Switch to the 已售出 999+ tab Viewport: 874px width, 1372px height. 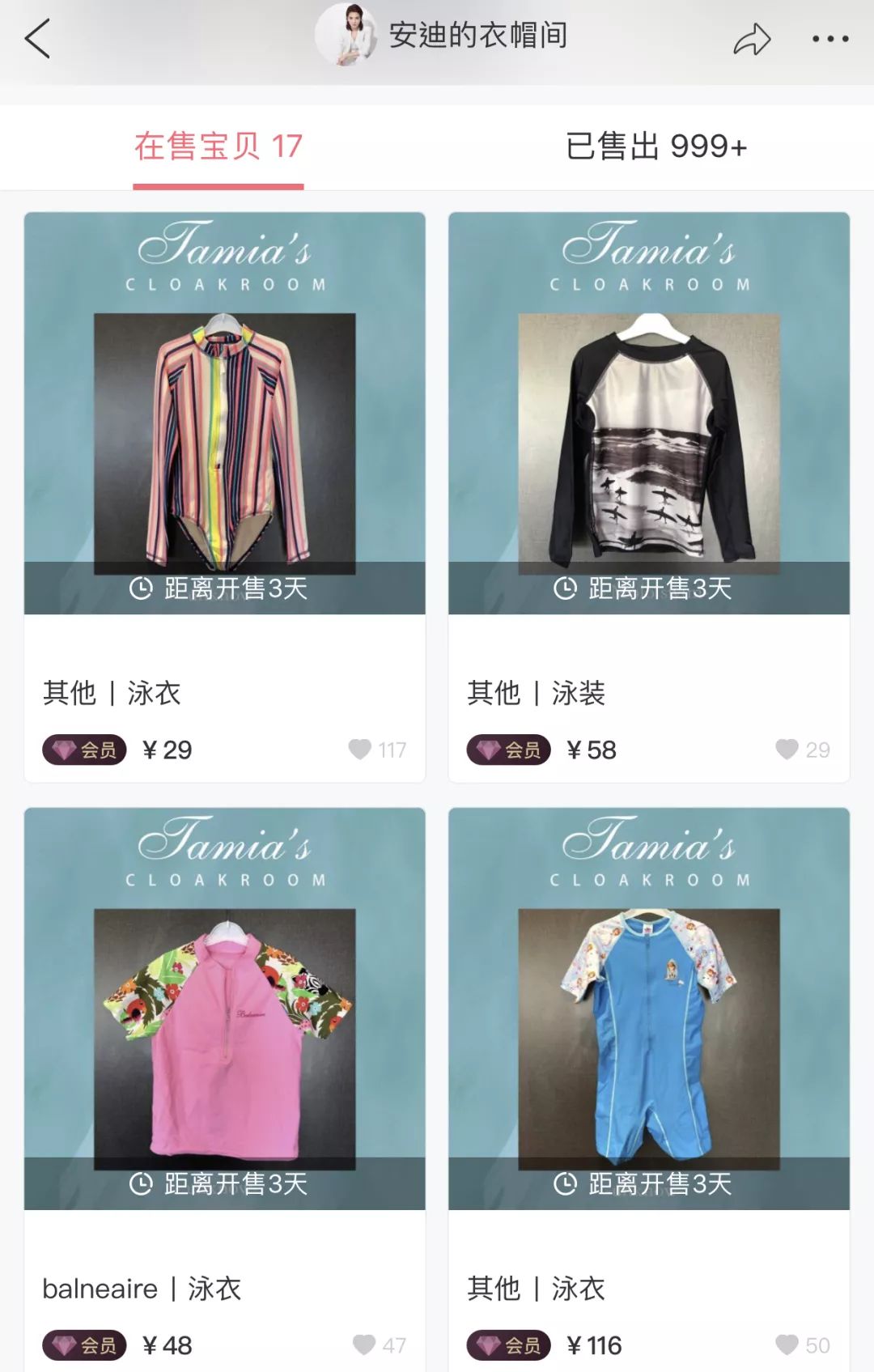pos(655,147)
